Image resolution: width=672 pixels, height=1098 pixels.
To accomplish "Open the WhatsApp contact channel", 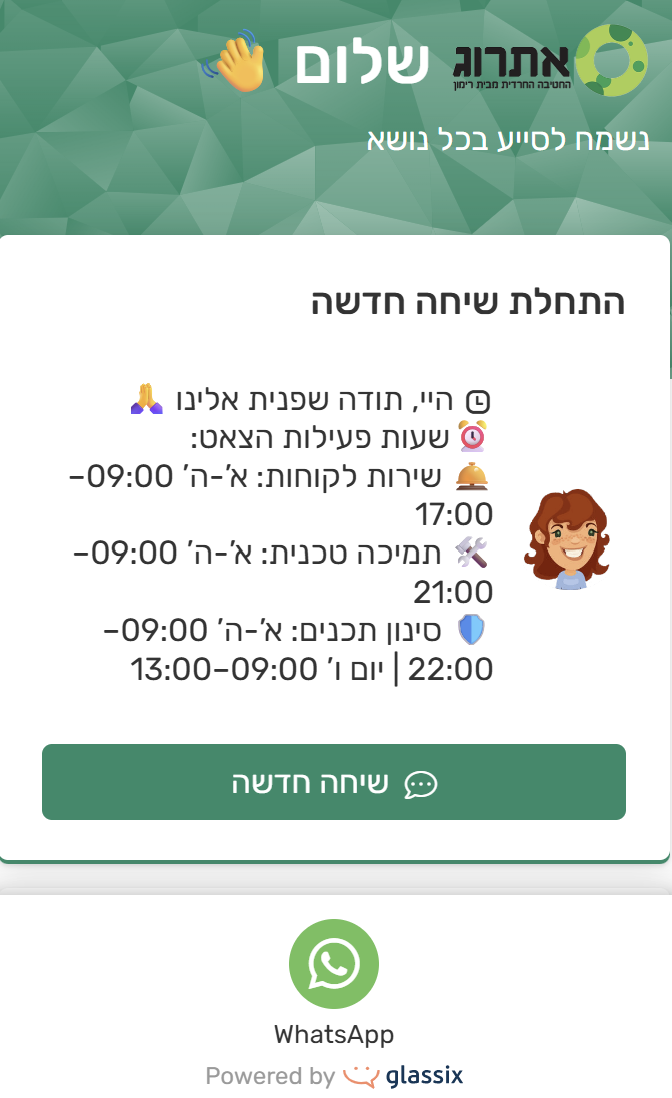I will pyautogui.click(x=334, y=964).
